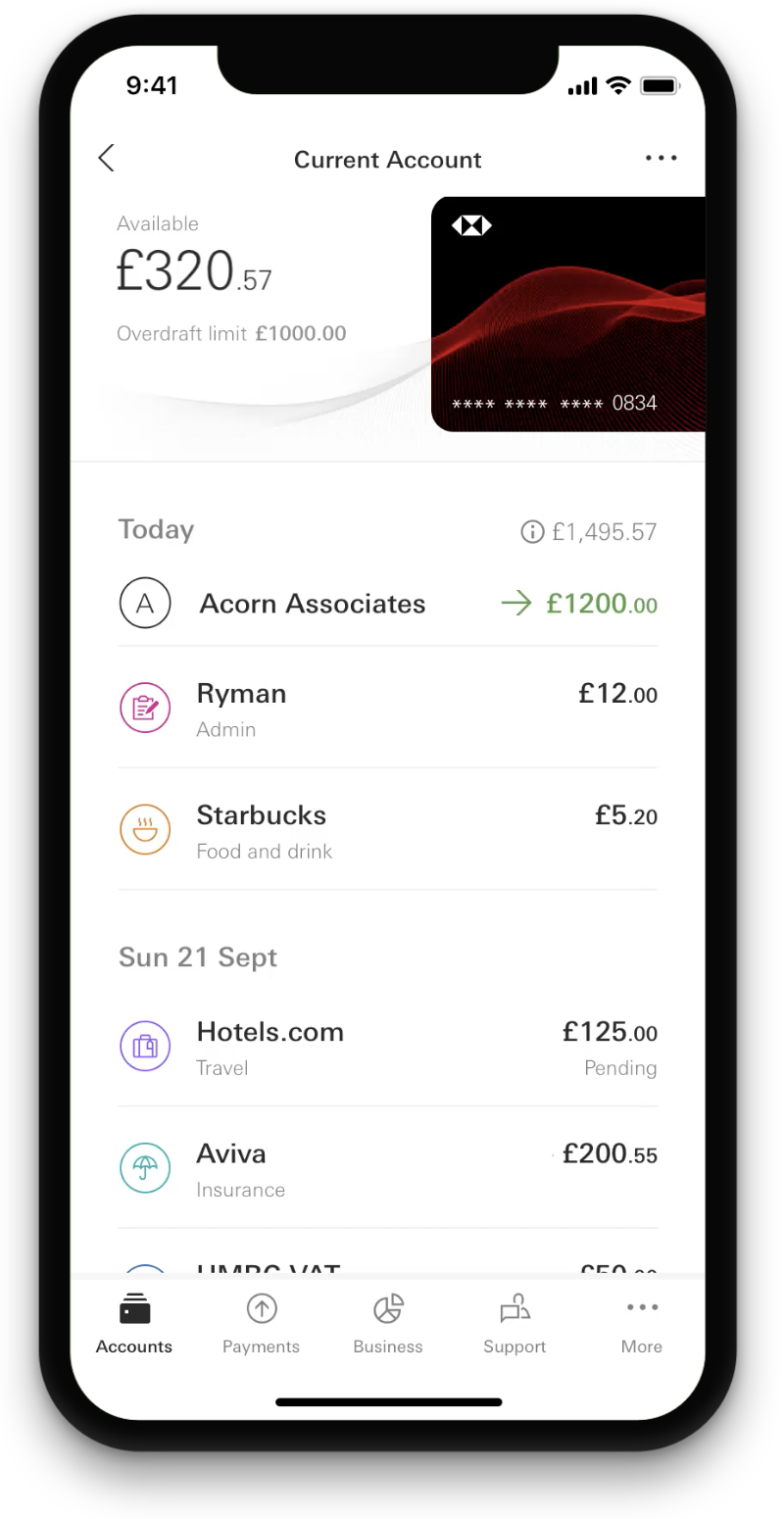Switch to the Accounts tab

pyautogui.click(x=134, y=1323)
